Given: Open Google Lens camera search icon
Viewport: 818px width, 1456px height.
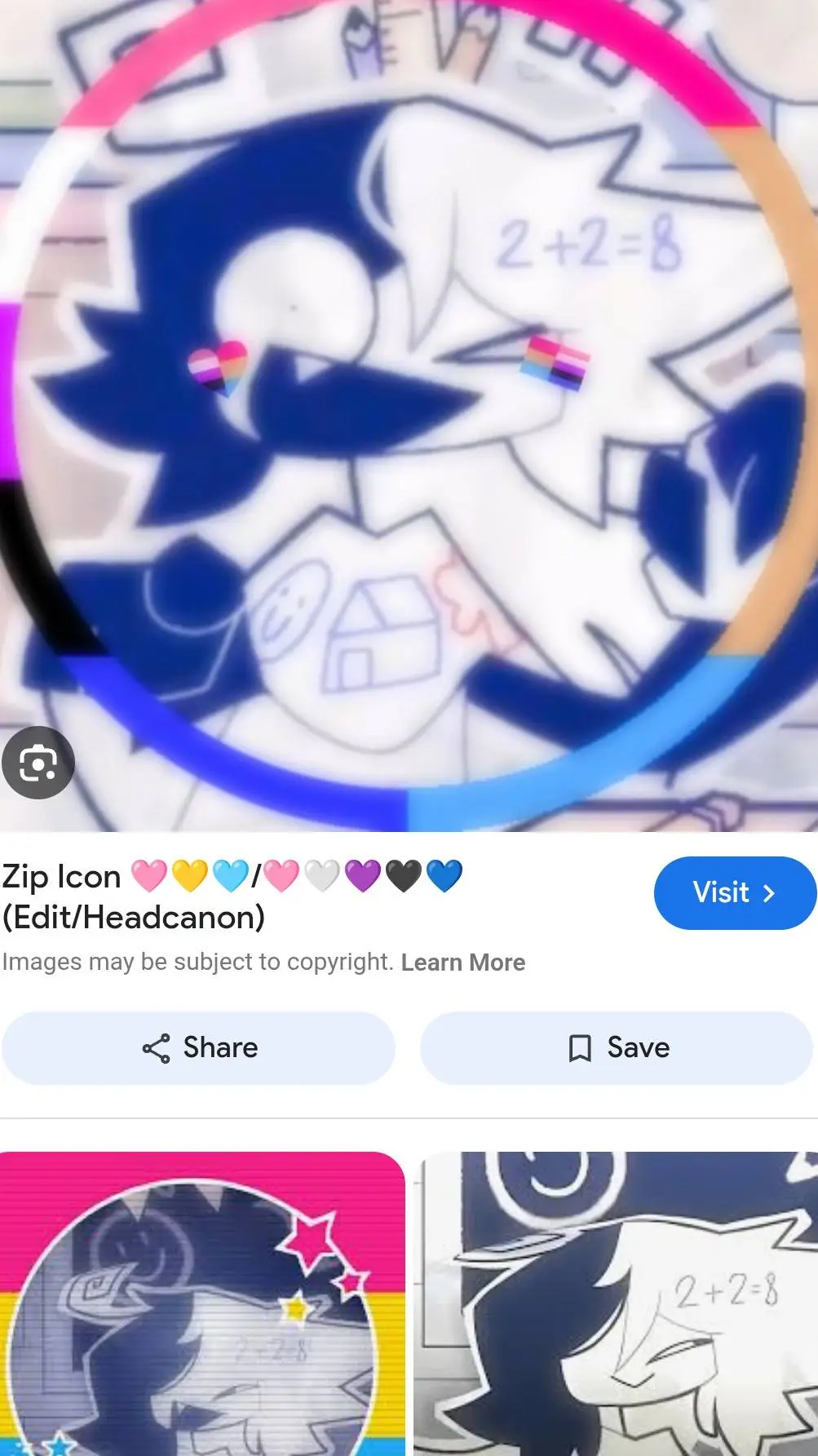Looking at the screenshot, I should click(x=38, y=763).
